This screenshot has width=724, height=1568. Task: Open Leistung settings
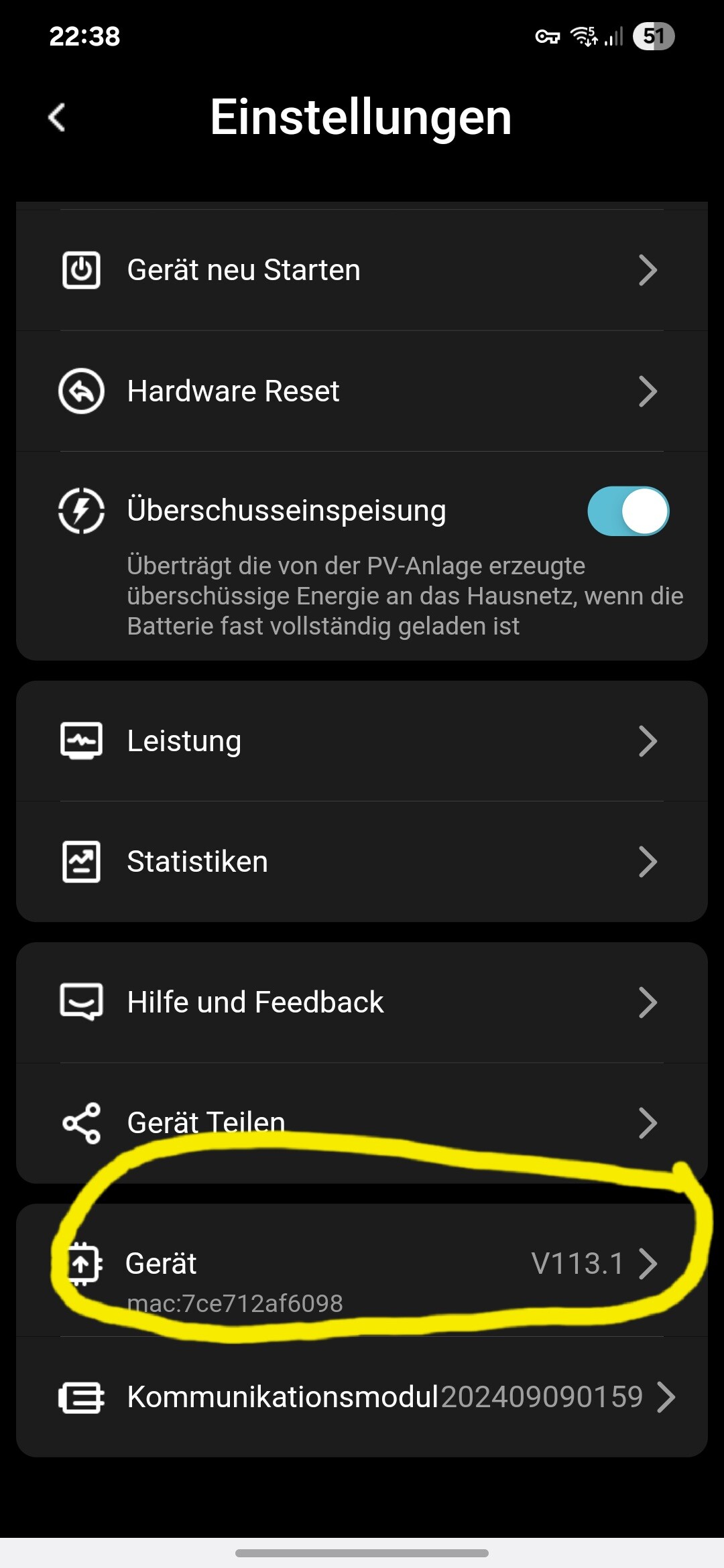coord(362,741)
